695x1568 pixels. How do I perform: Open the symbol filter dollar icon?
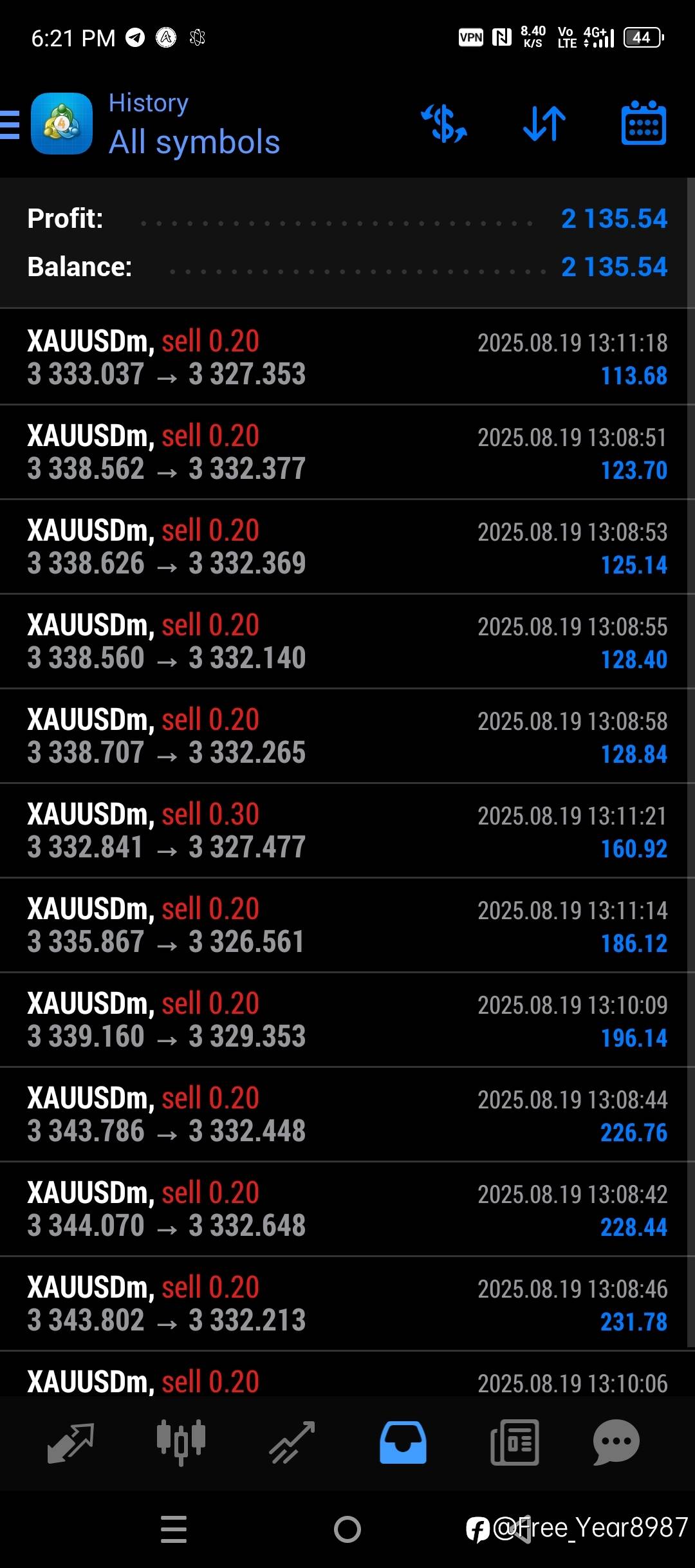(444, 124)
